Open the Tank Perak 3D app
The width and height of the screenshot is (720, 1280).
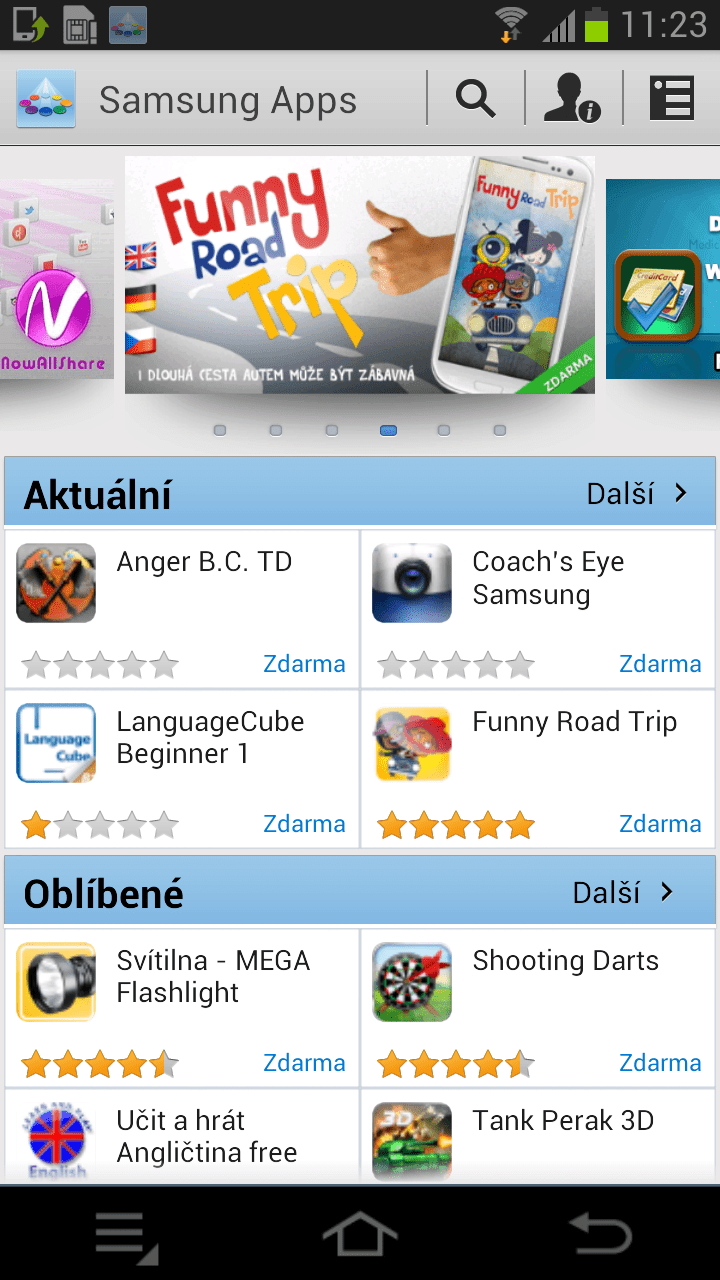pyautogui.click(x=538, y=1138)
